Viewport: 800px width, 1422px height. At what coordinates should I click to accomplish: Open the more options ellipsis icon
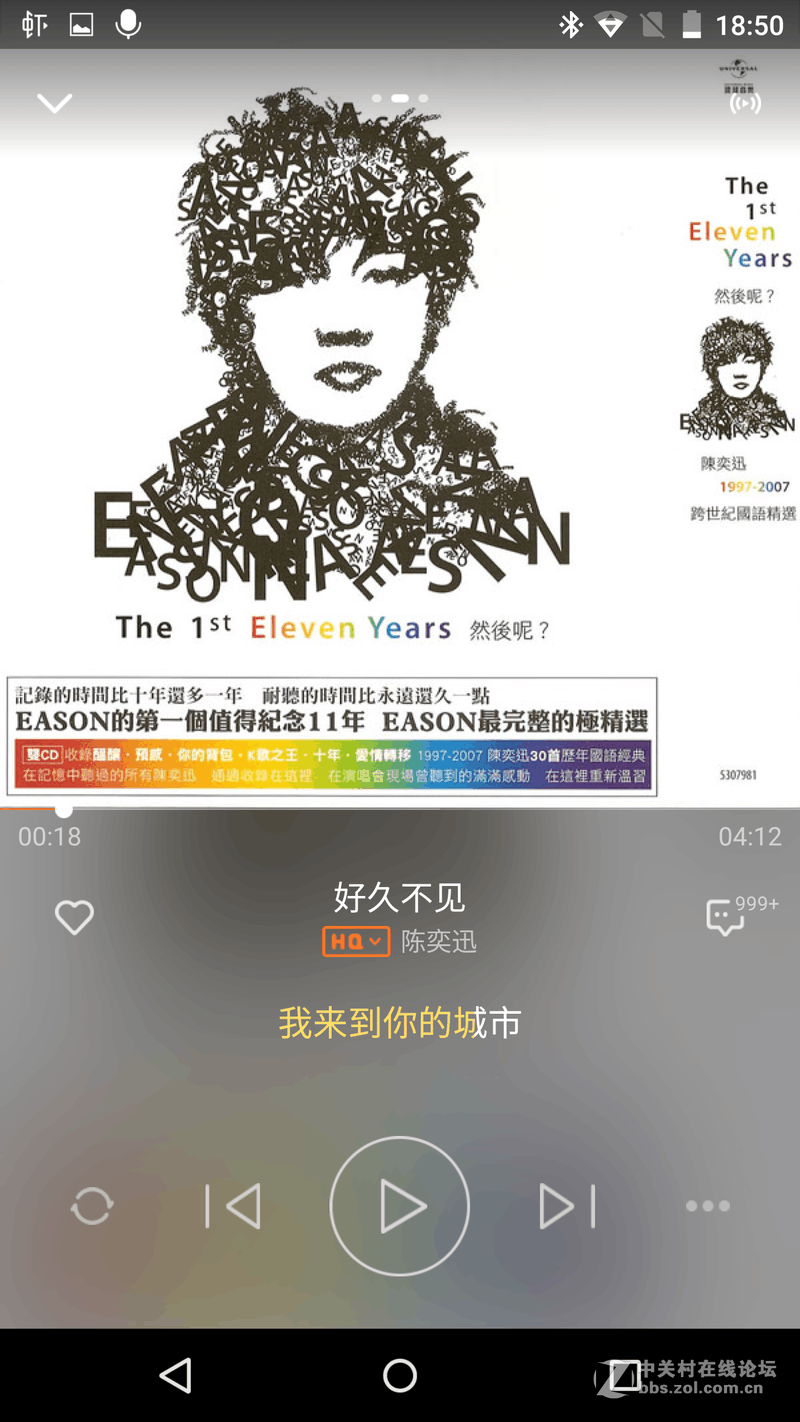click(x=708, y=1206)
